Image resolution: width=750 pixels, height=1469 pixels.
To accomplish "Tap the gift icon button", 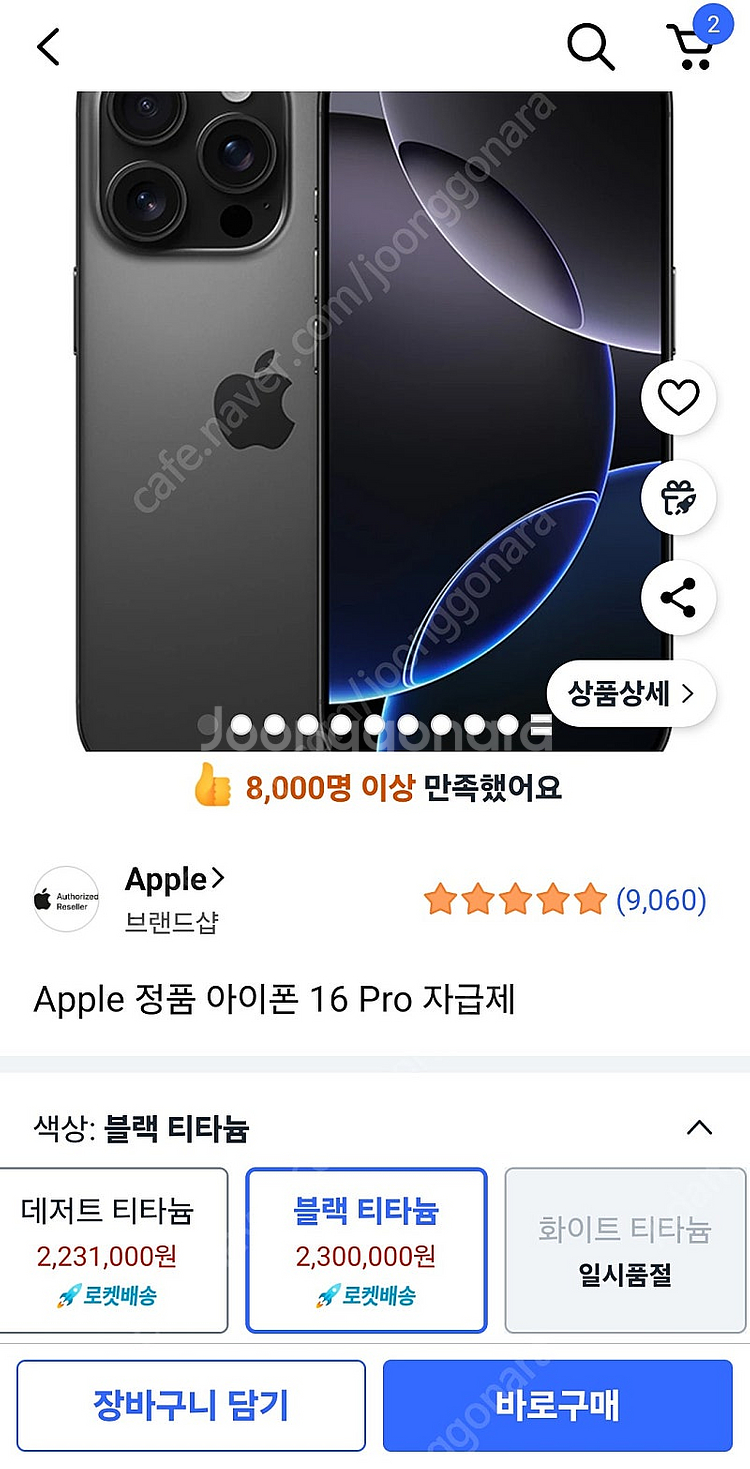I will pyautogui.click(x=678, y=498).
